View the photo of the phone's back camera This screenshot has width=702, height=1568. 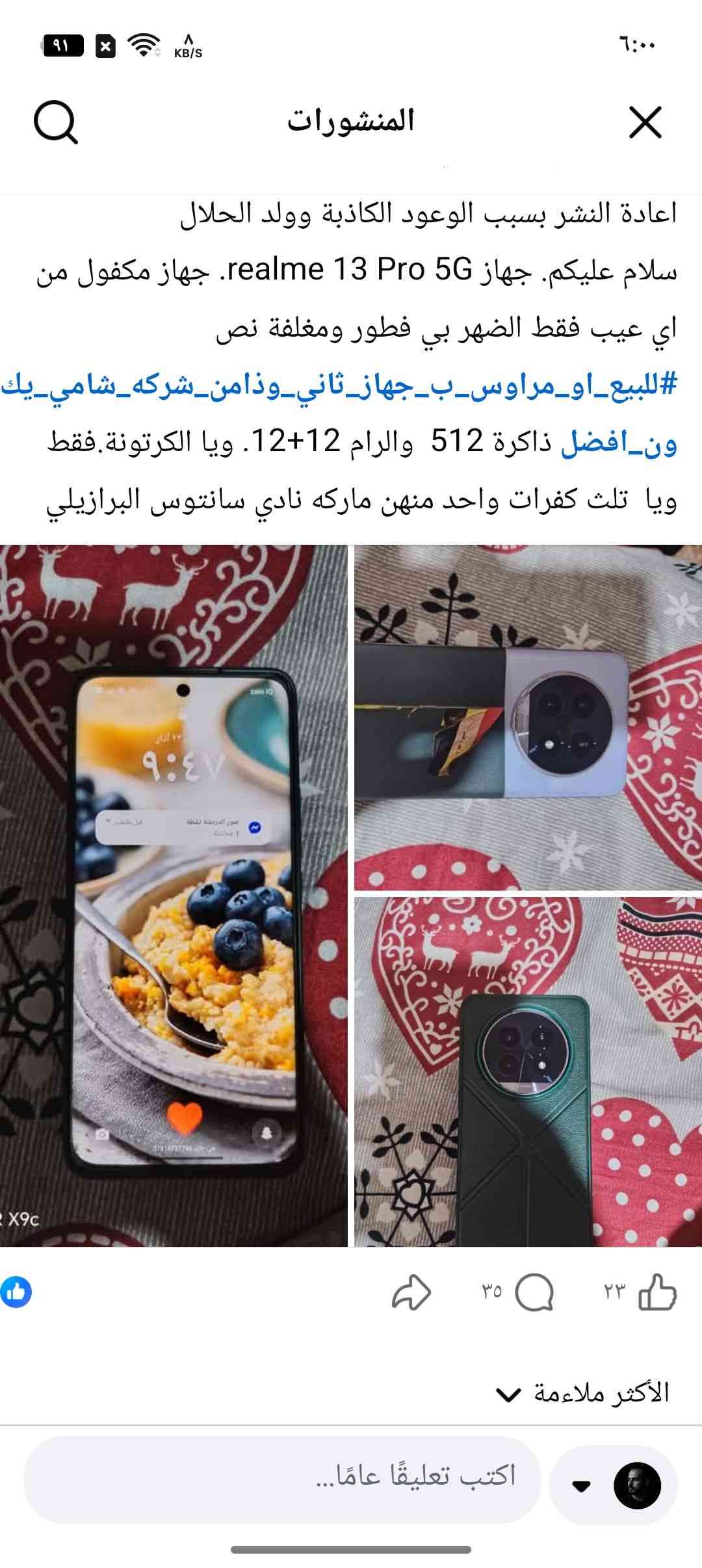coord(528,718)
